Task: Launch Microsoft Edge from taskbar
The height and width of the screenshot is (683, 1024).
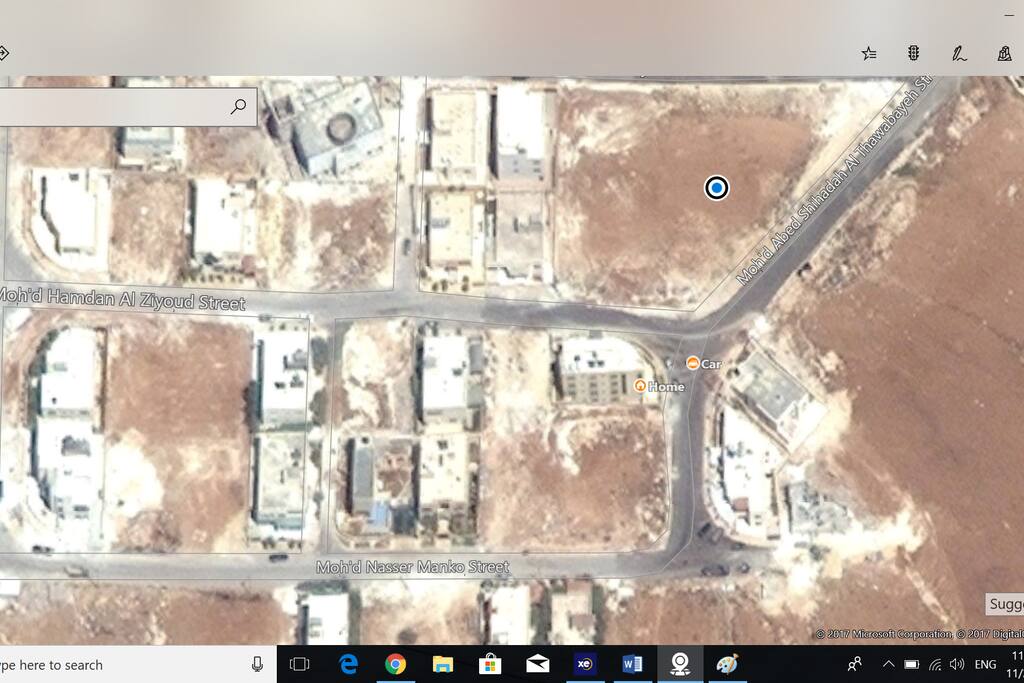Action: coord(349,664)
